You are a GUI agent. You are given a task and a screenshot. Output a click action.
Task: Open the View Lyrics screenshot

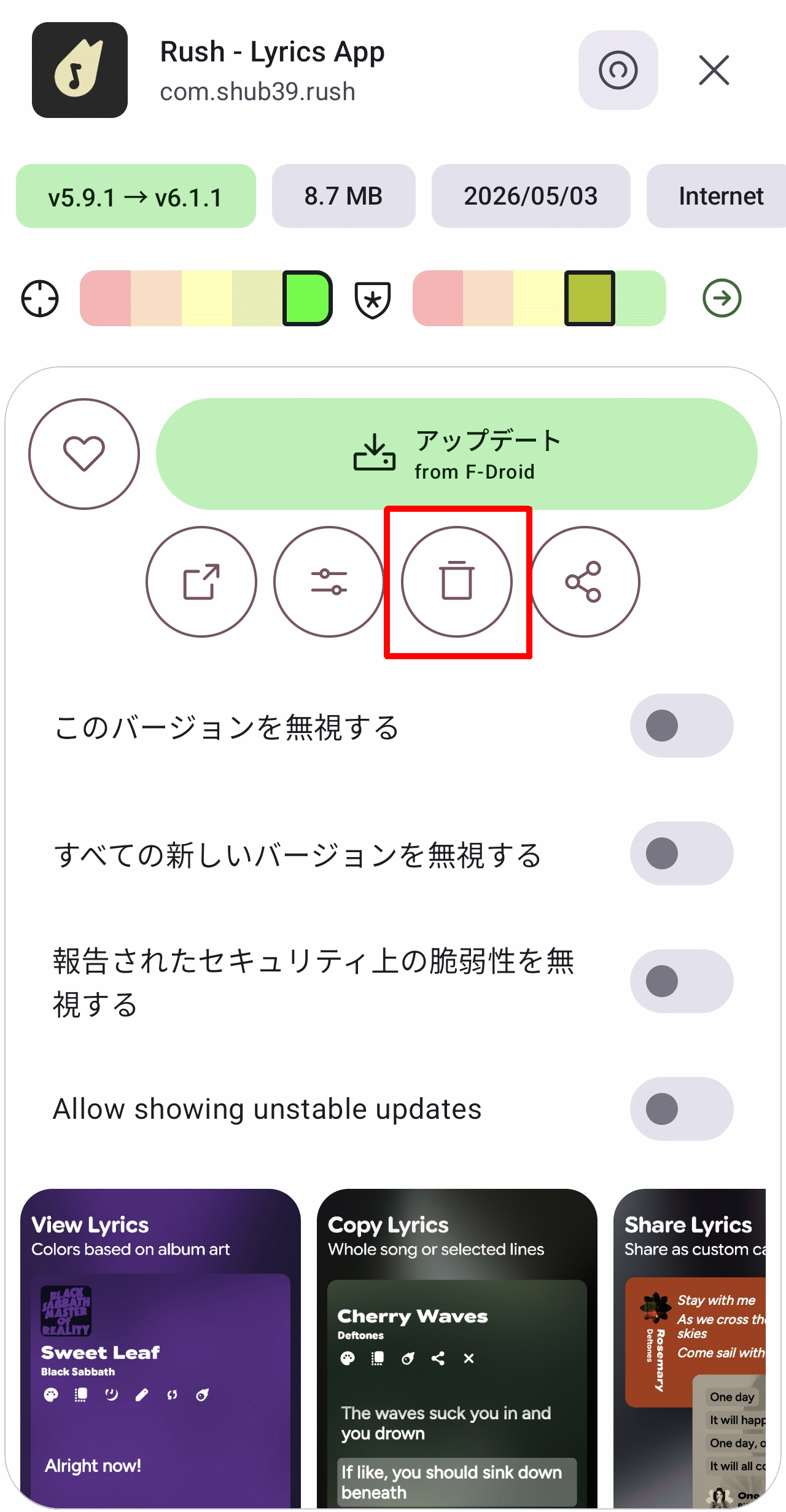point(160,1348)
